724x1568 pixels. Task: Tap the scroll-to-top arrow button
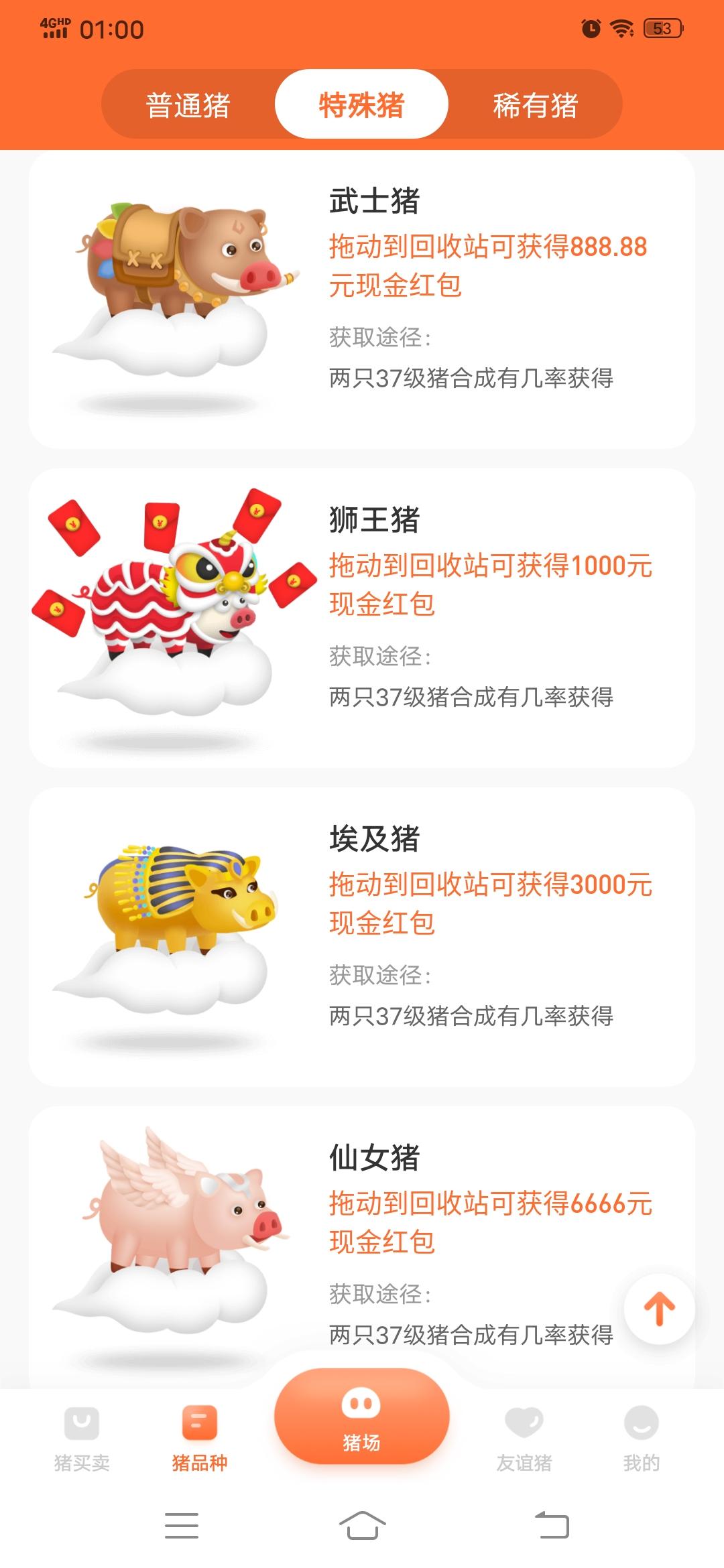(x=659, y=1309)
